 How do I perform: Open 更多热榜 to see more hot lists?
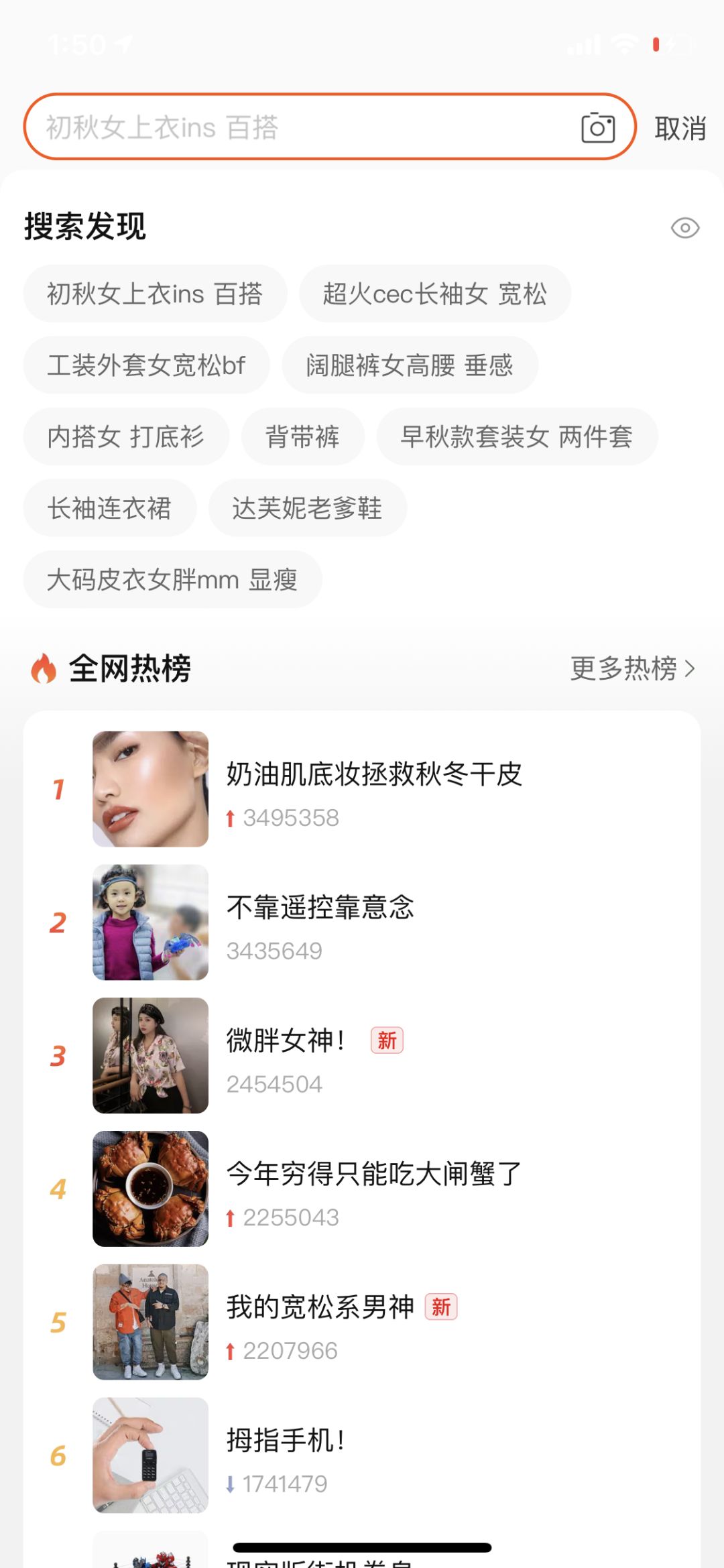click(632, 668)
